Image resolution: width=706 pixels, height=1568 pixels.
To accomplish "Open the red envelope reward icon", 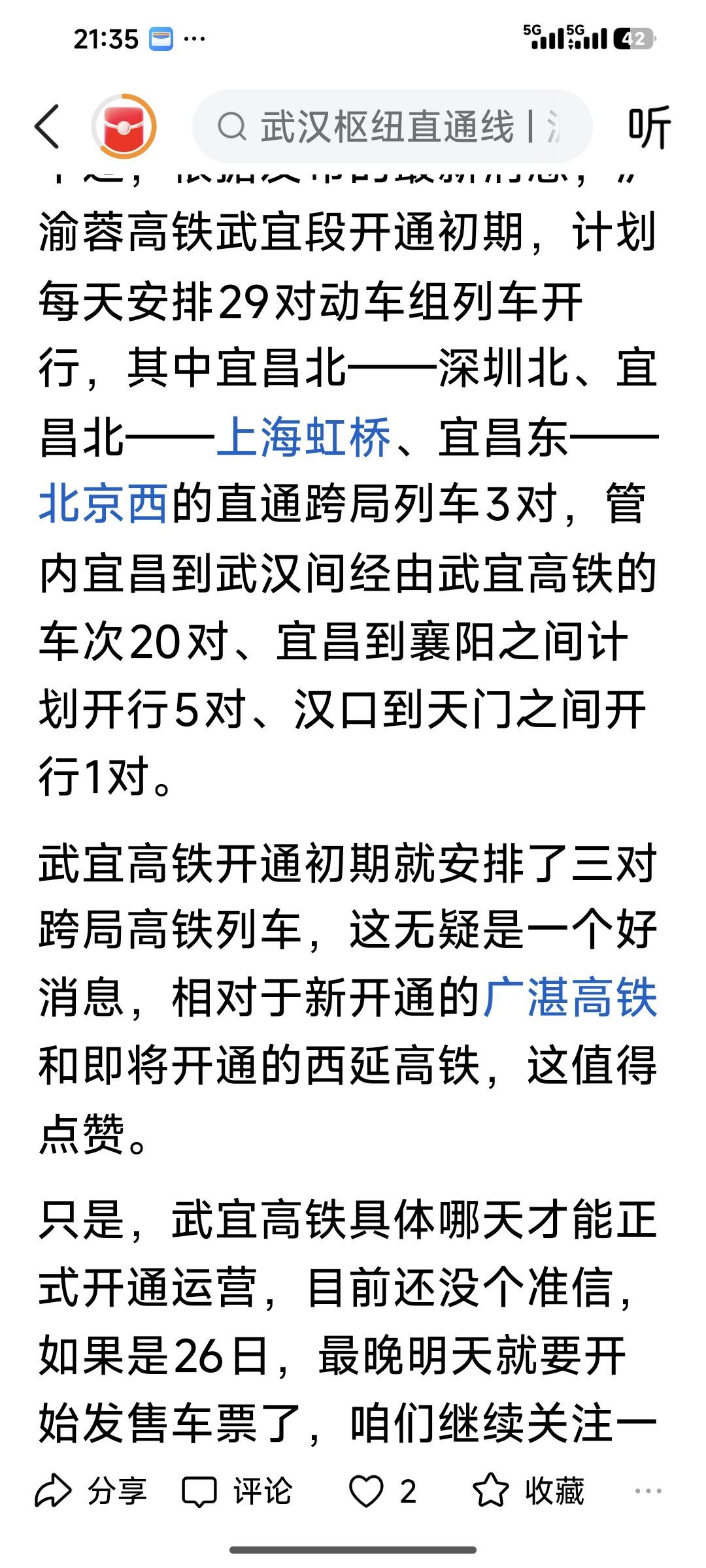I will click(x=124, y=126).
